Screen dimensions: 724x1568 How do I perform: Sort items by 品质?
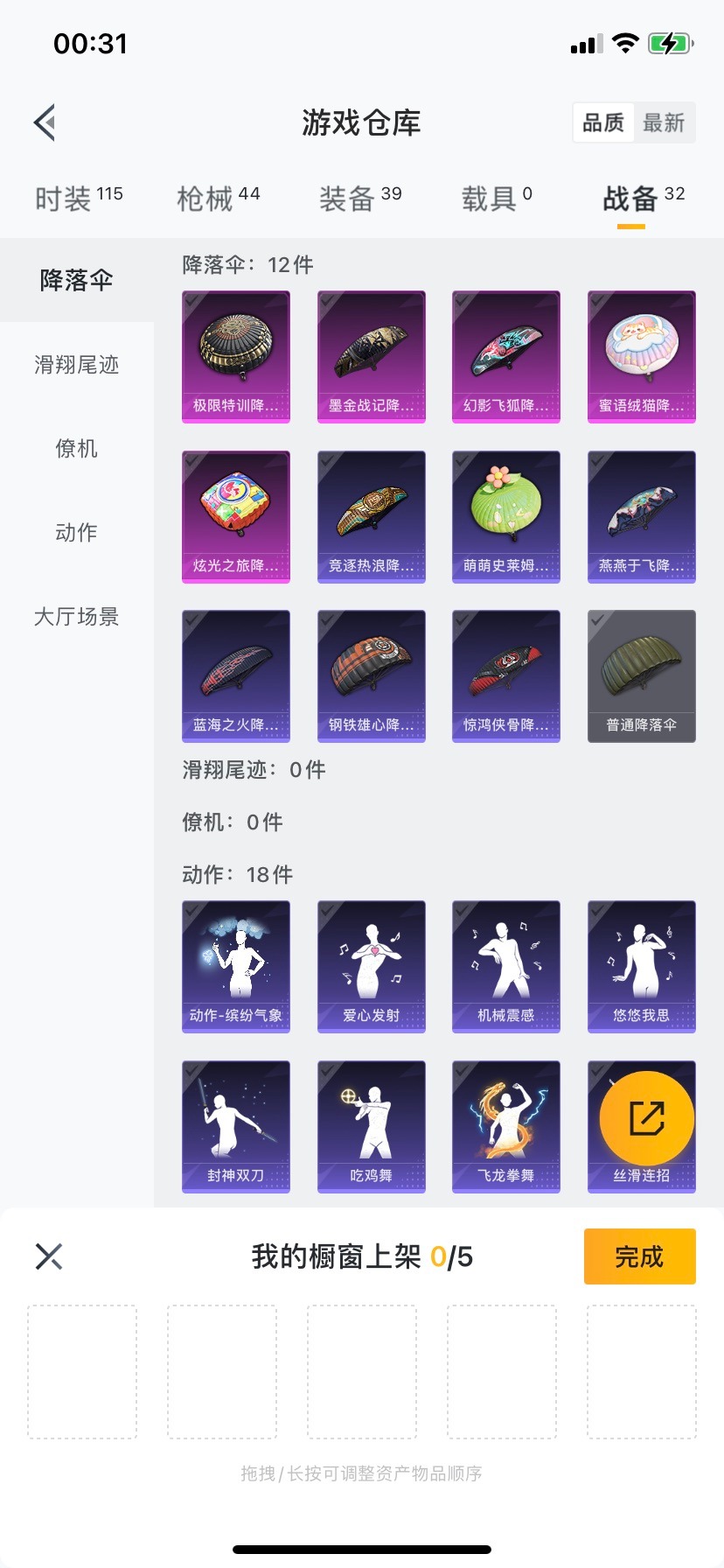tap(603, 122)
